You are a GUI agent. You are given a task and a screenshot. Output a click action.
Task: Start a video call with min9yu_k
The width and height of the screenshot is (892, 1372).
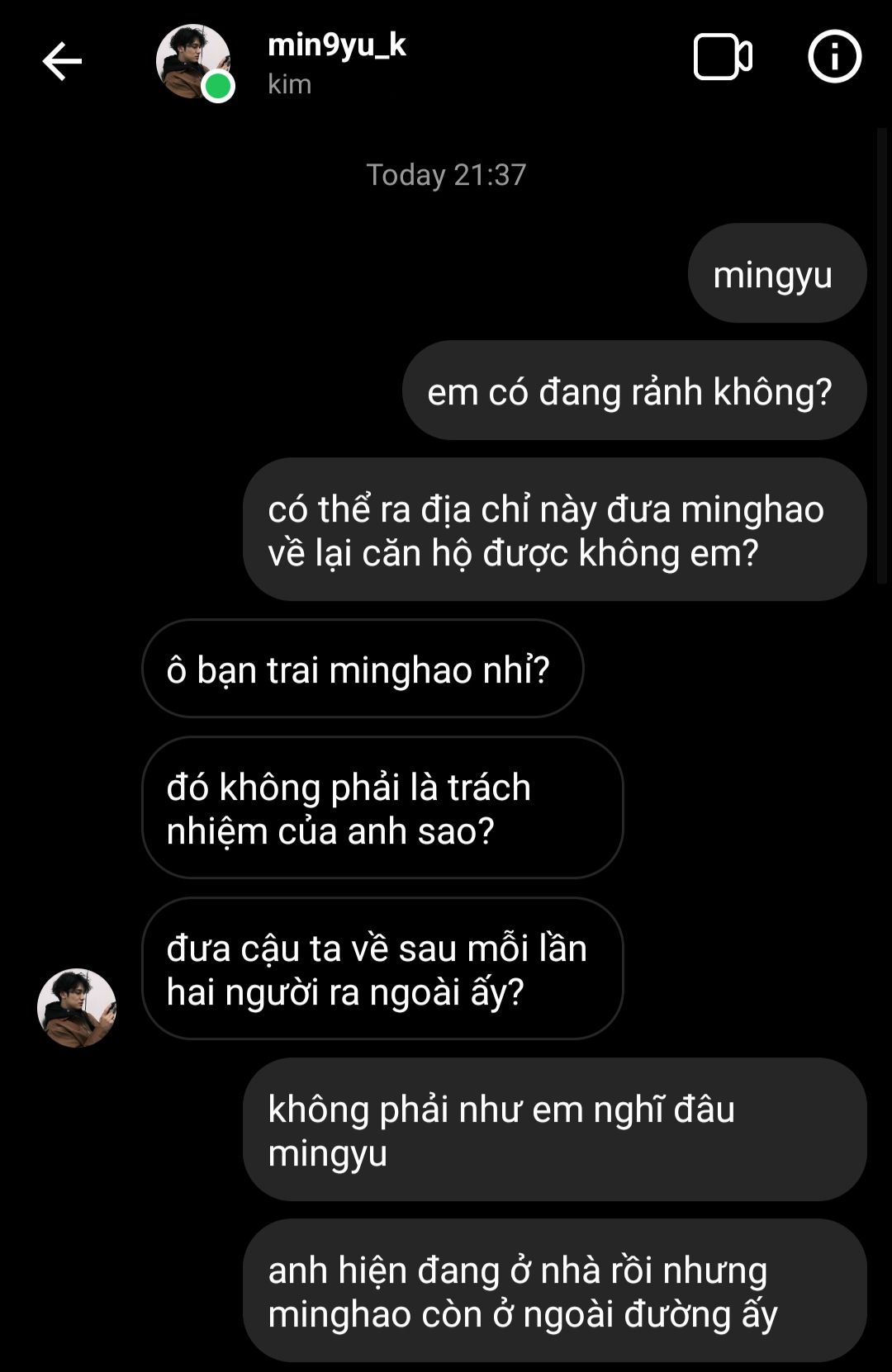pos(722,57)
